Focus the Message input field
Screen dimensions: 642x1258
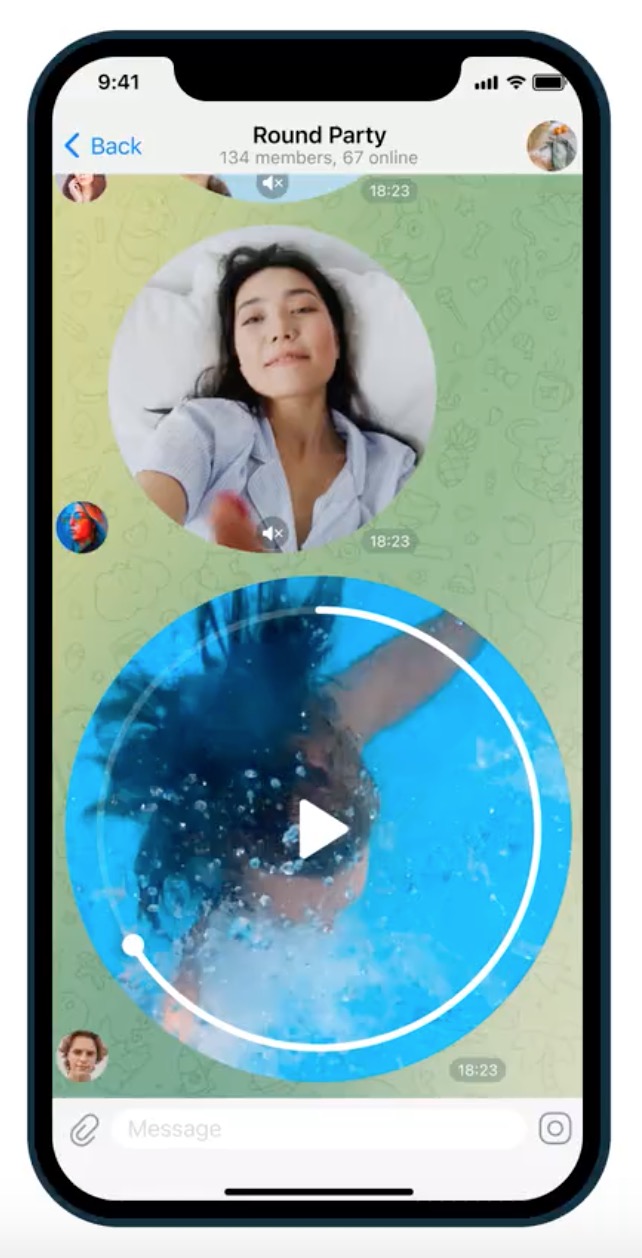pos(317,1129)
